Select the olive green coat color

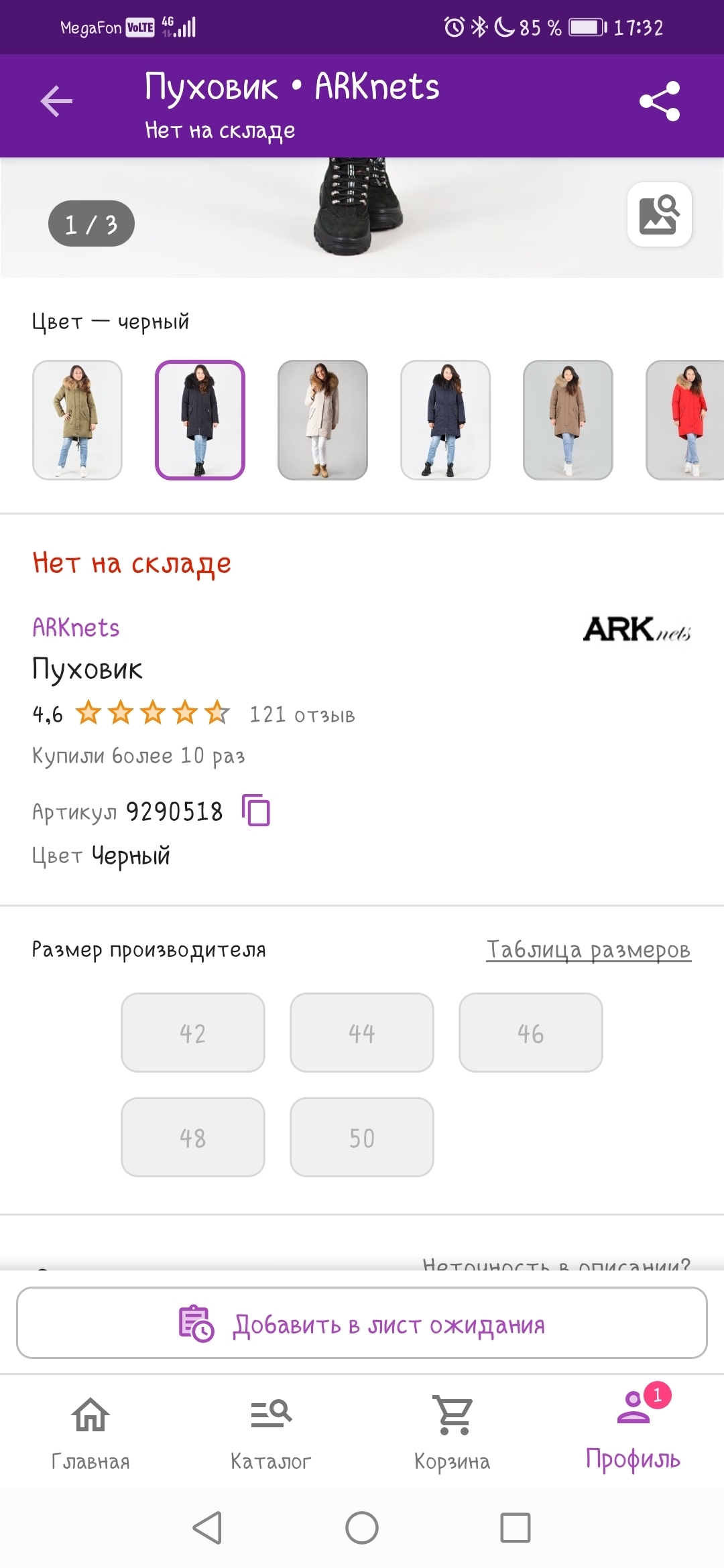click(77, 420)
